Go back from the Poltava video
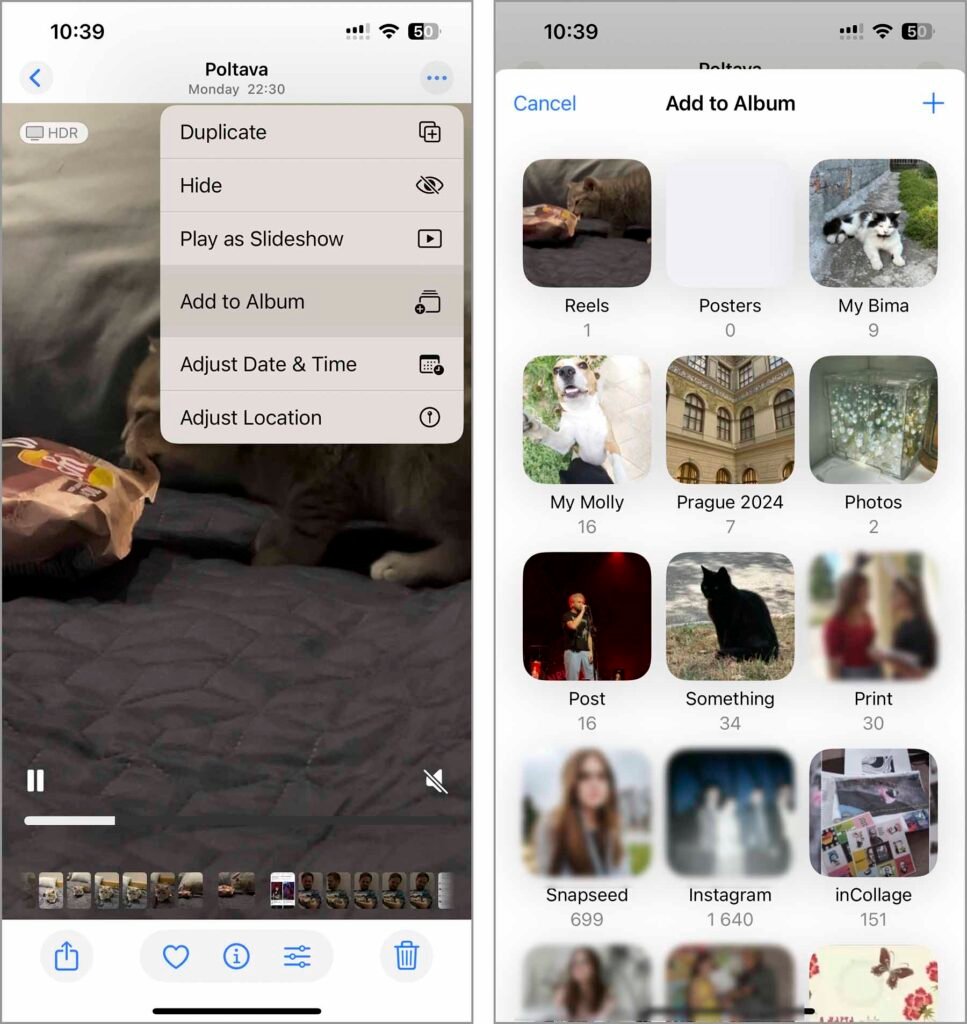This screenshot has width=967, height=1024. [x=36, y=77]
